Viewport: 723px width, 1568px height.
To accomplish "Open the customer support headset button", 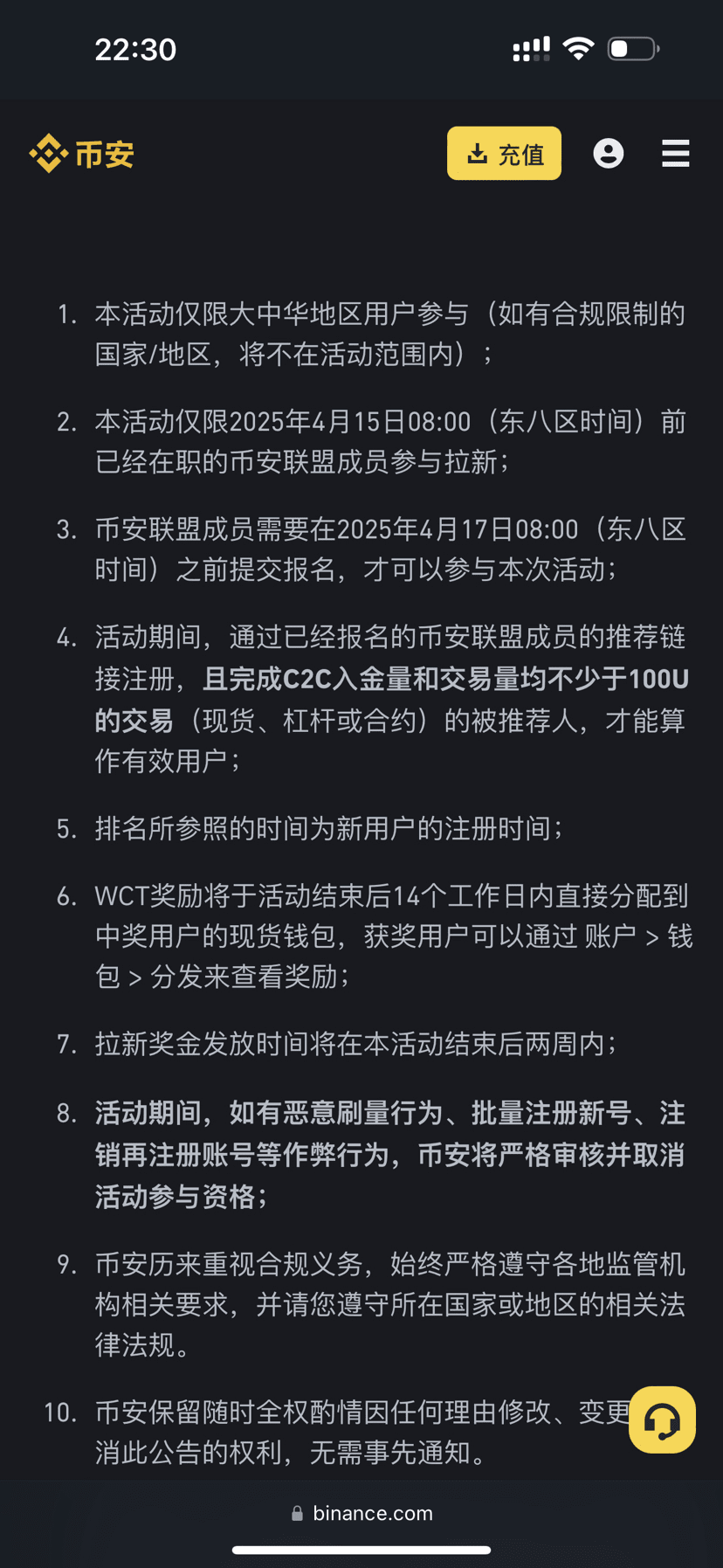I will point(662,1419).
